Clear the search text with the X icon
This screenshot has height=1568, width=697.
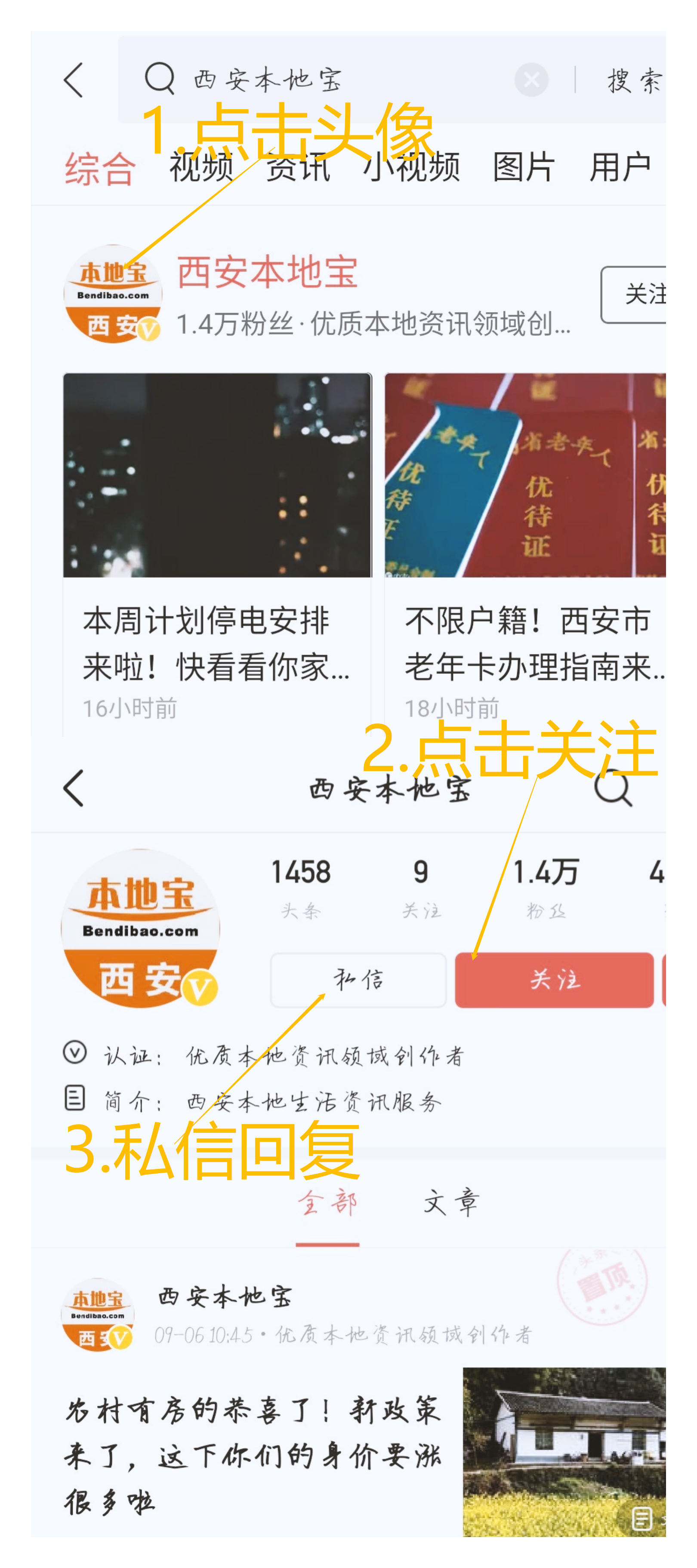point(531,80)
